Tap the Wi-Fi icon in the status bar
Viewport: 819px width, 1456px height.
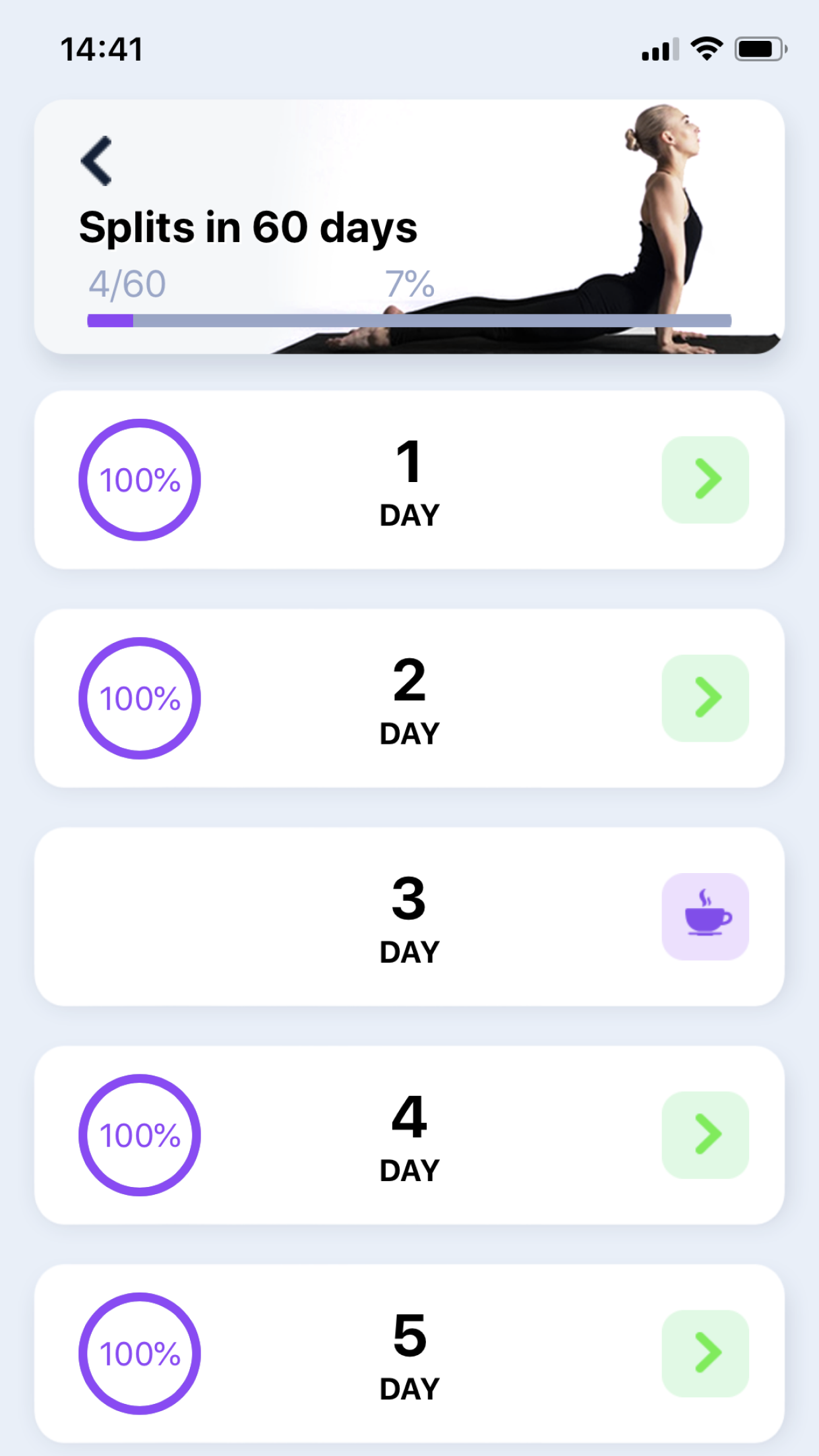click(705, 47)
